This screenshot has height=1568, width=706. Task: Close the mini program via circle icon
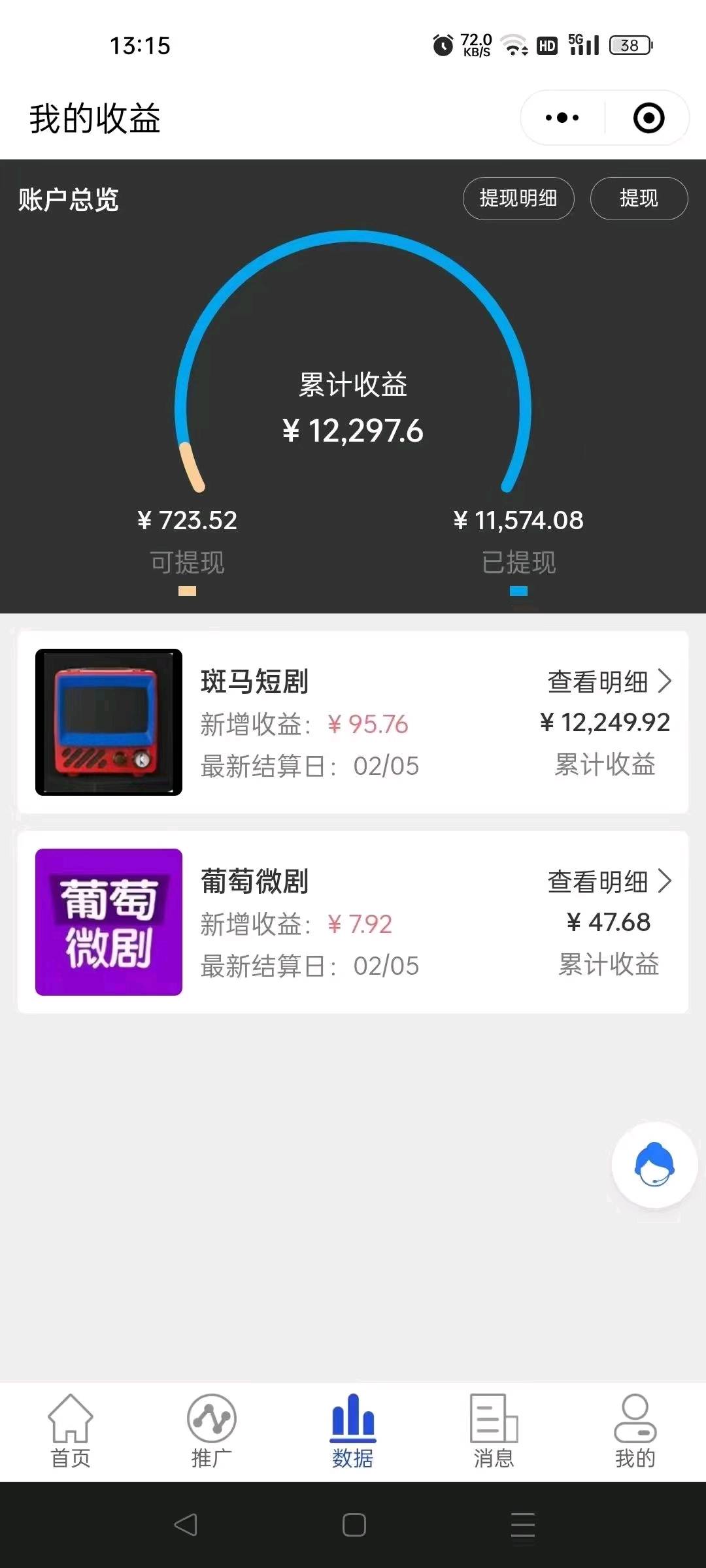coord(648,118)
